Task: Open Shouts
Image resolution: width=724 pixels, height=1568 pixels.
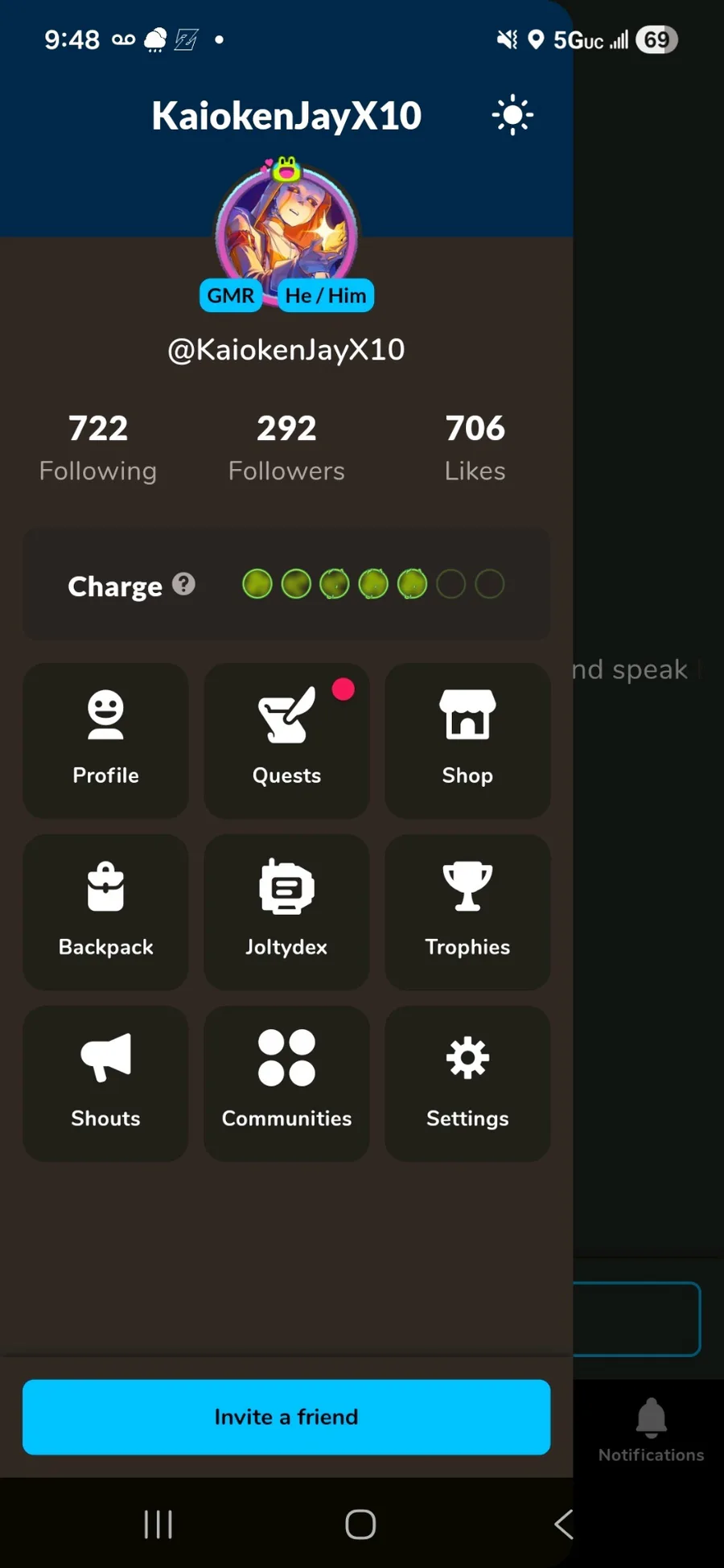Action: (105, 1083)
